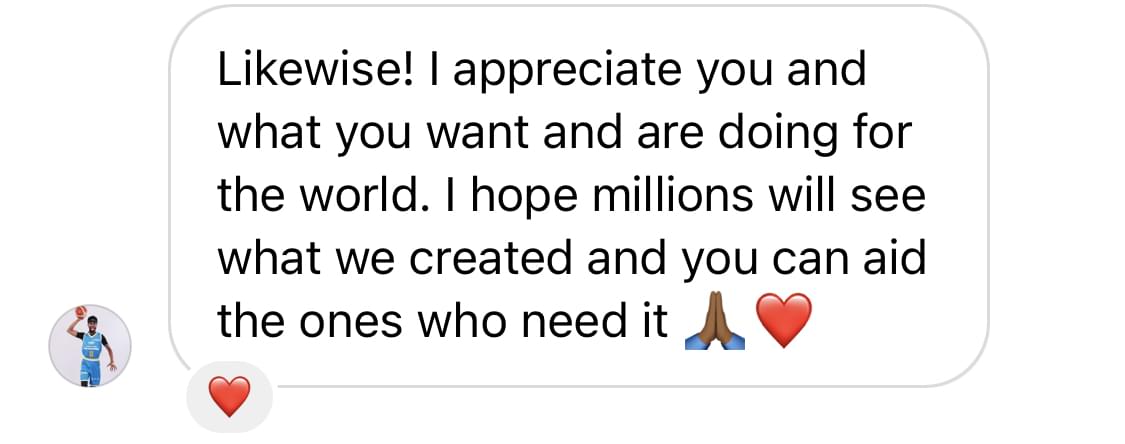View the heart reaction under the message

point(229,397)
